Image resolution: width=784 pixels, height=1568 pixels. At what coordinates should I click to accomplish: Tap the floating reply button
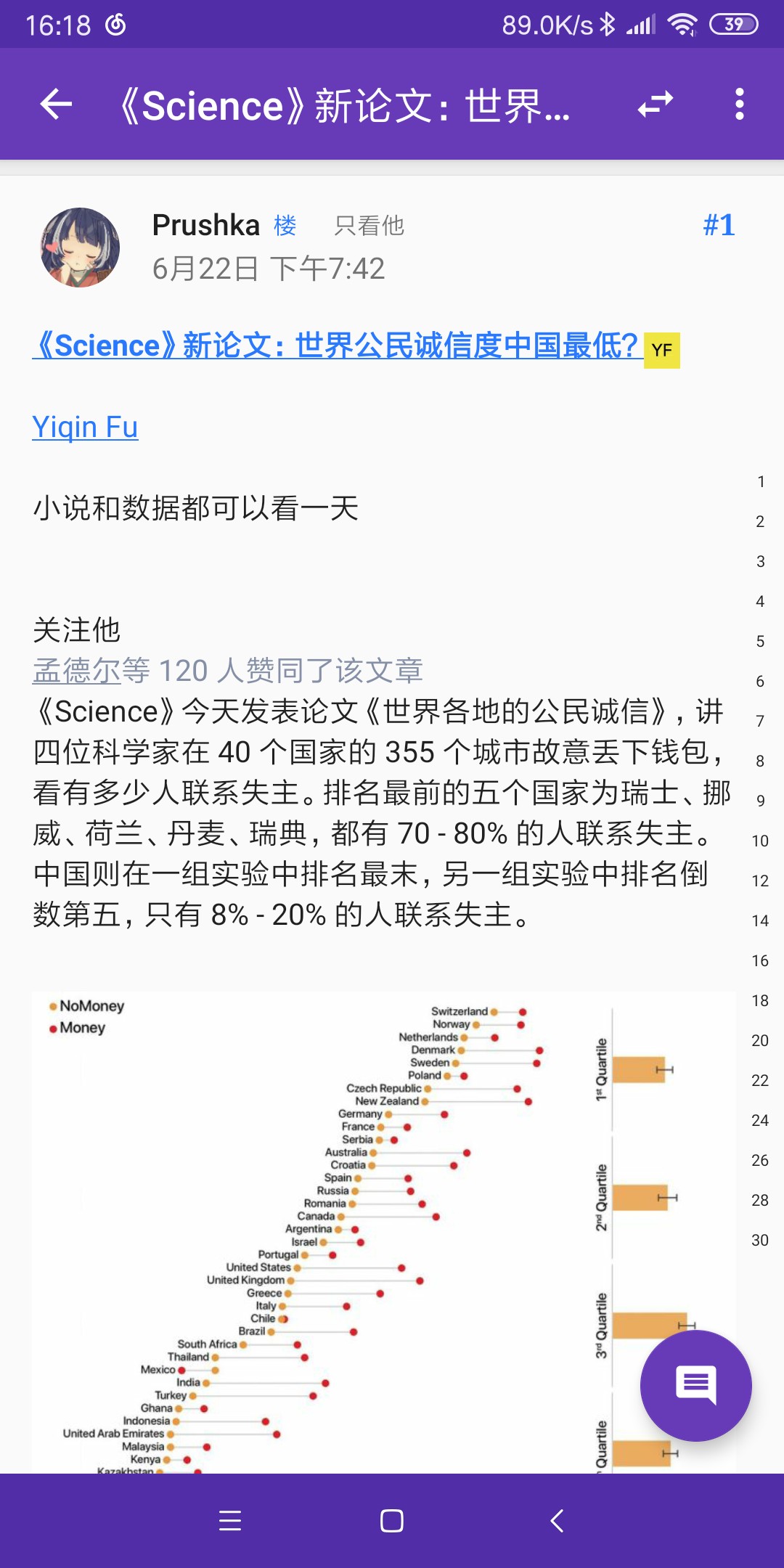point(695,1385)
